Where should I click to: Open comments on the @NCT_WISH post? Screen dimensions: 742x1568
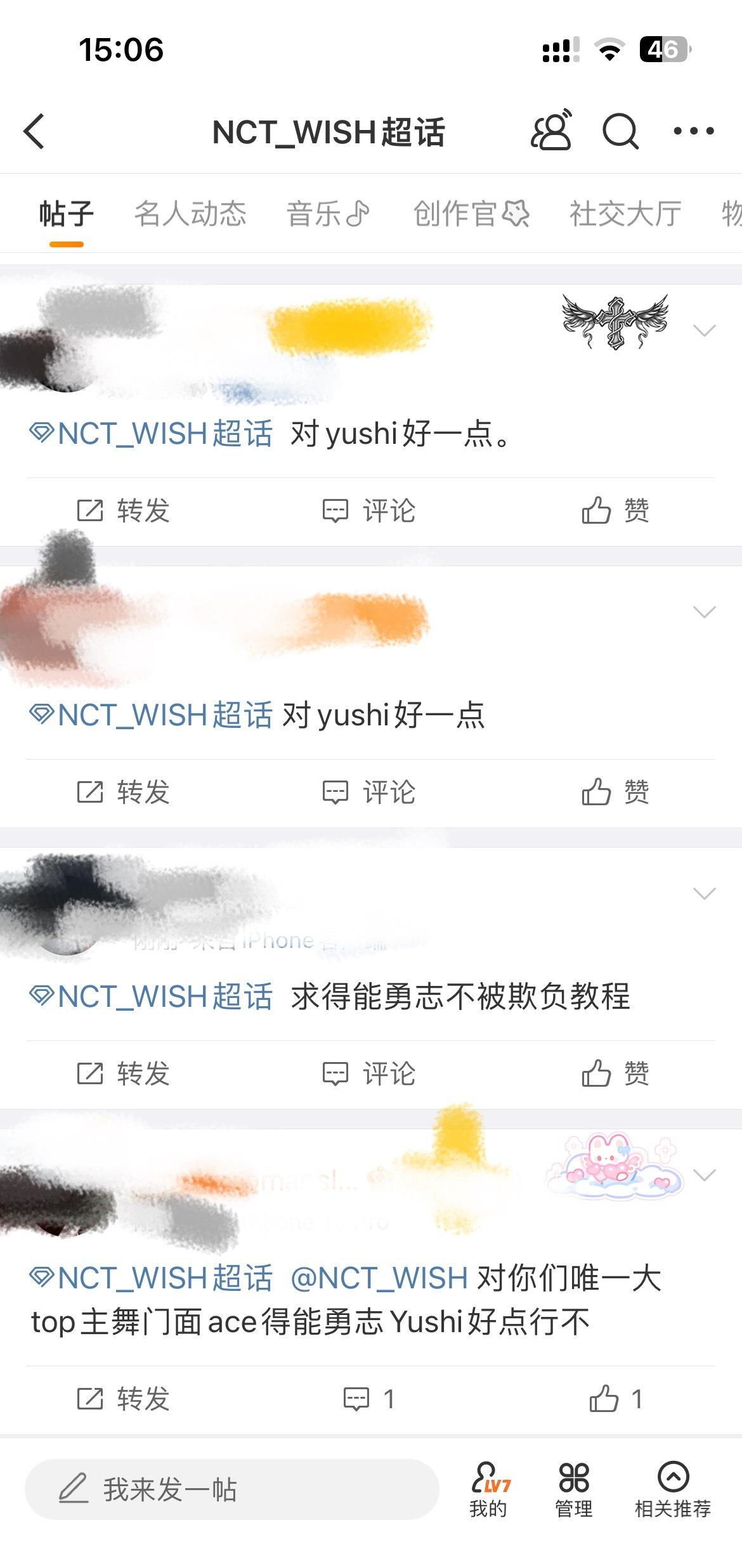(x=369, y=1399)
